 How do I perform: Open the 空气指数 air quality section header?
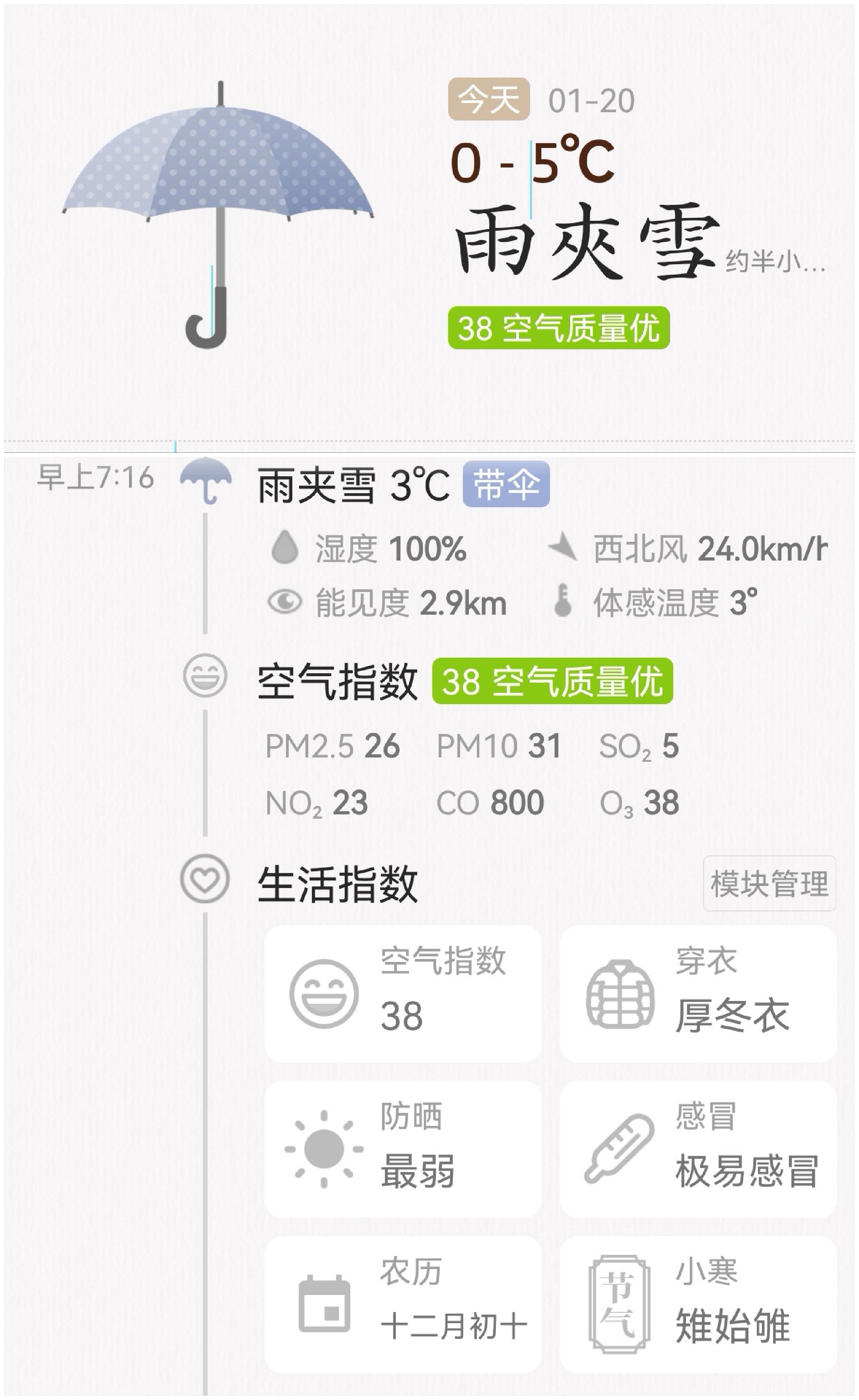coord(338,681)
